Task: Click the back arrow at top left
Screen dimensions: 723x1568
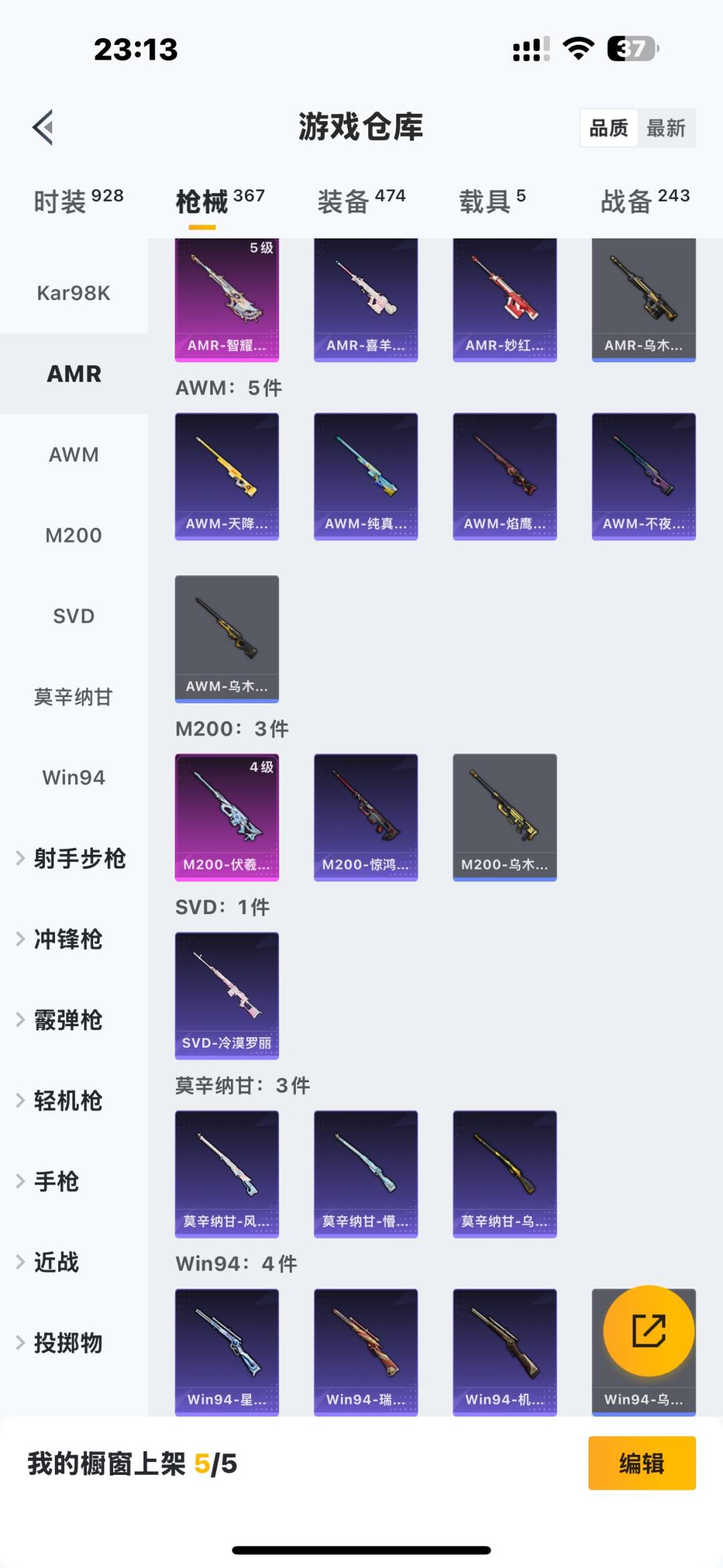Action: pyautogui.click(x=44, y=129)
